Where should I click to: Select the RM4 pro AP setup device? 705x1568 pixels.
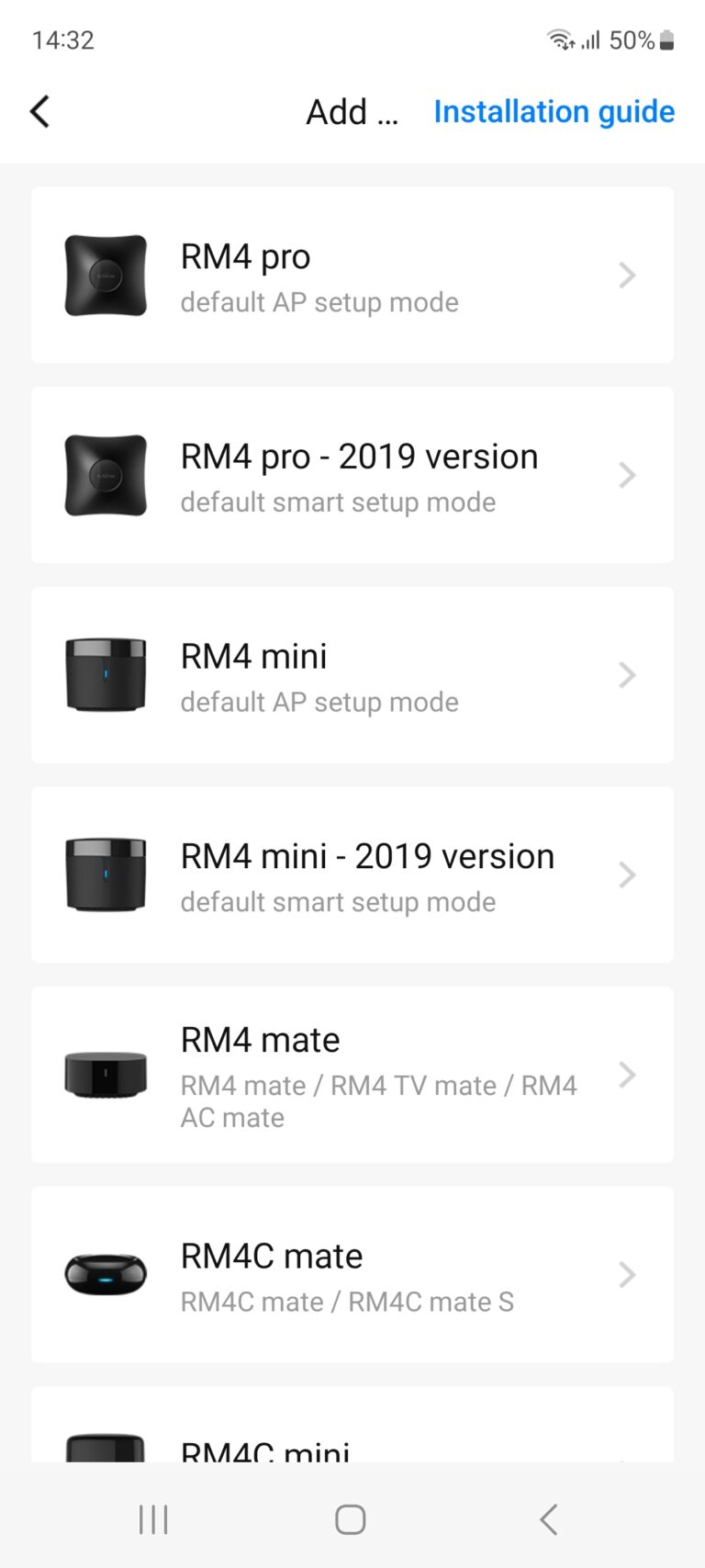(352, 276)
